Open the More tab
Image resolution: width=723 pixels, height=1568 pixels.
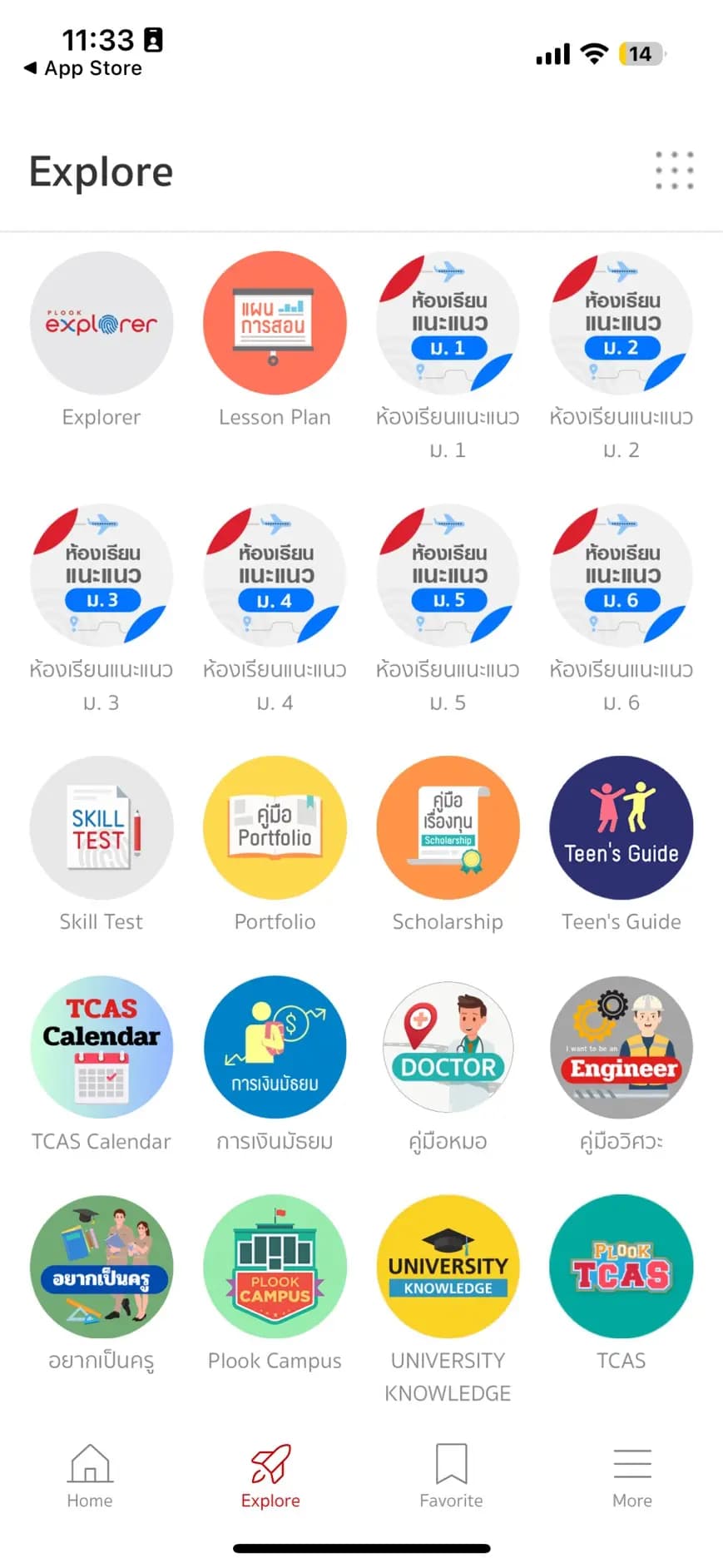(x=632, y=1476)
